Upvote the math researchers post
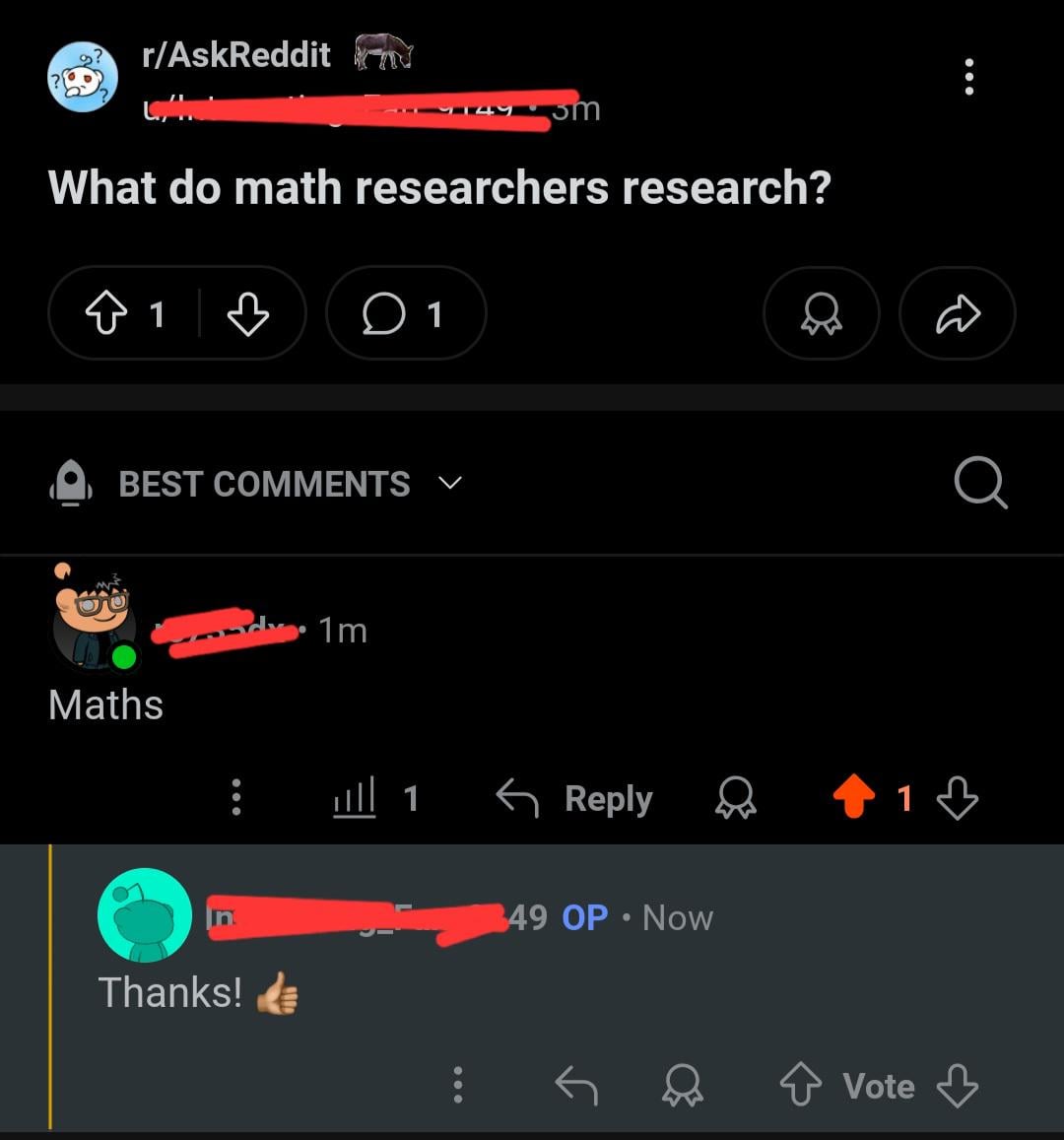This screenshot has height=1140, width=1064. 106,314
